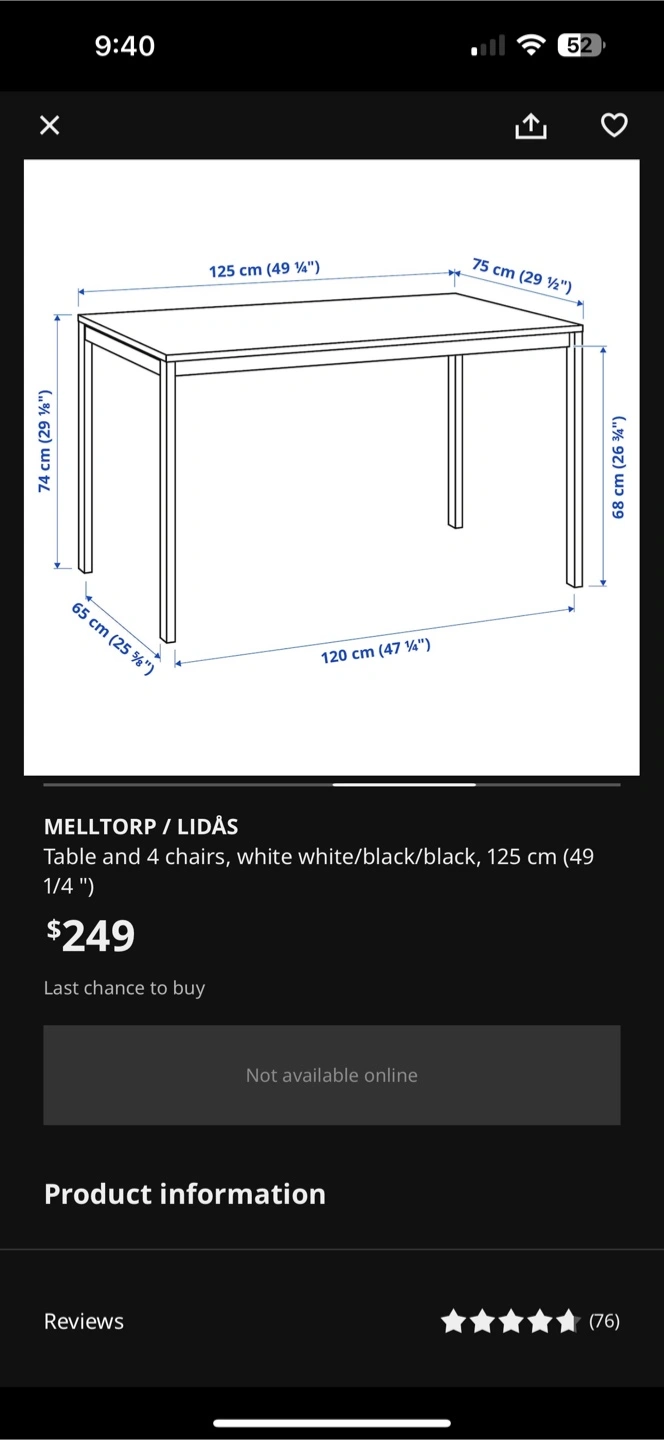Add the table set to favorites
The height and width of the screenshot is (1440, 664).
(x=614, y=125)
